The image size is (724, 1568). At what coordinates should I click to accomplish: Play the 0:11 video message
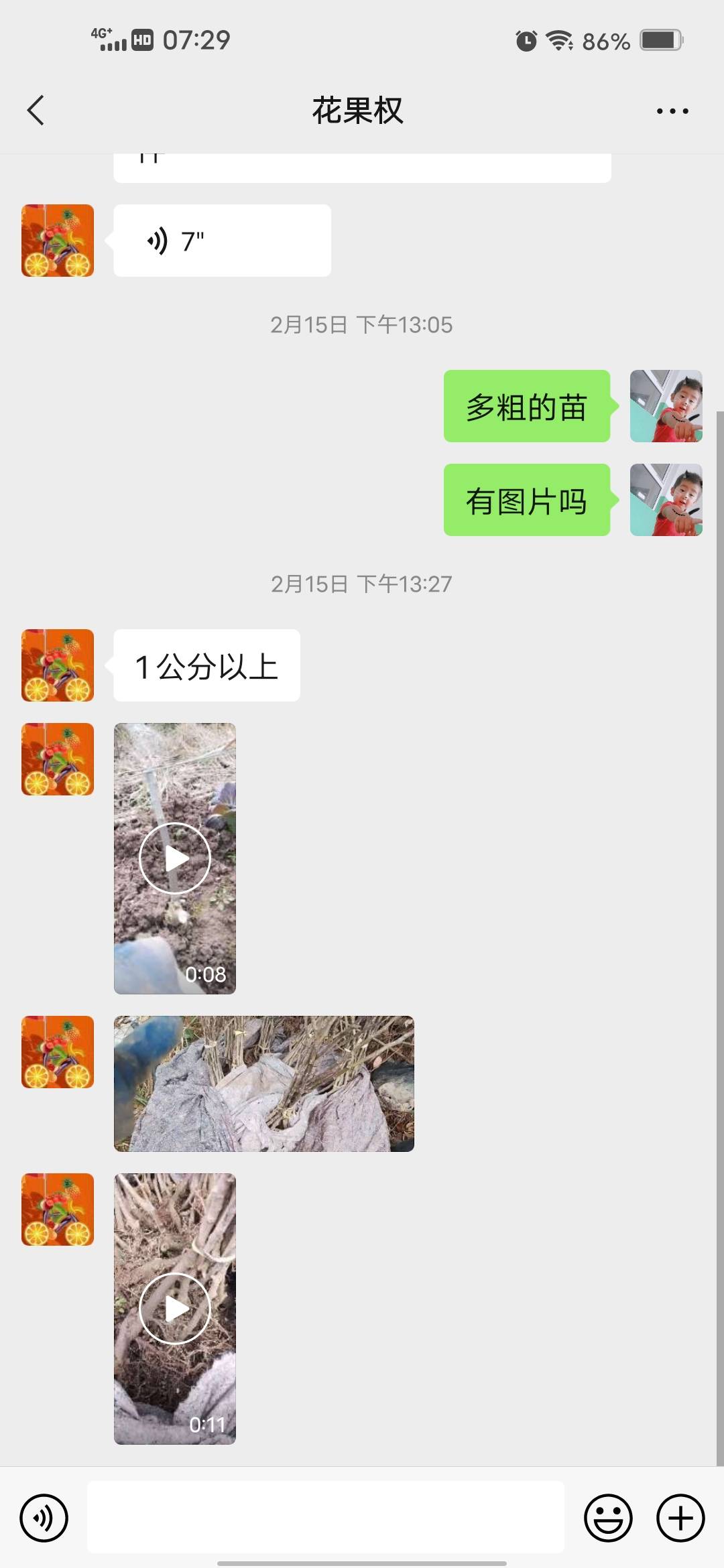175,1309
